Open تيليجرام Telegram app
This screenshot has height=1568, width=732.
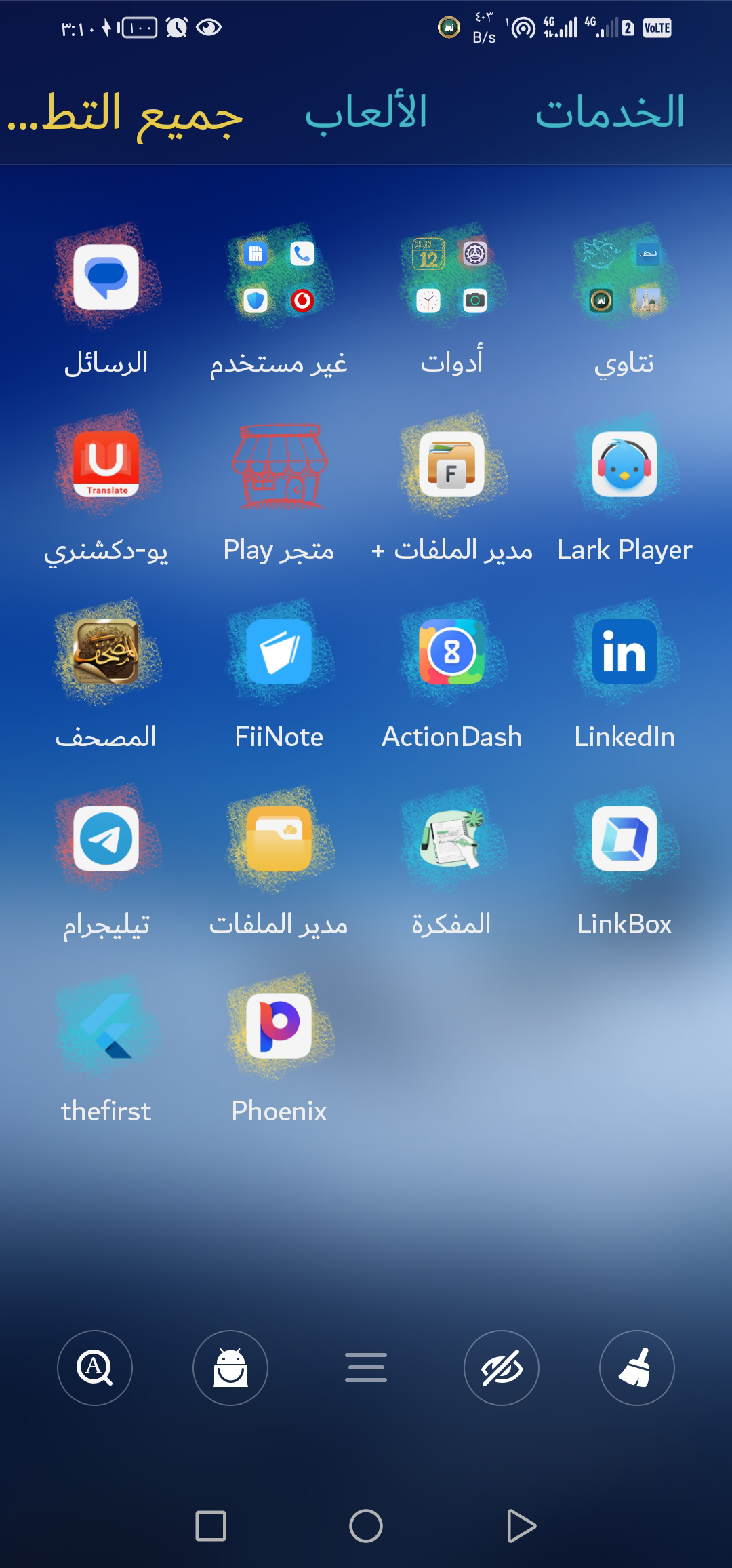click(x=106, y=839)
